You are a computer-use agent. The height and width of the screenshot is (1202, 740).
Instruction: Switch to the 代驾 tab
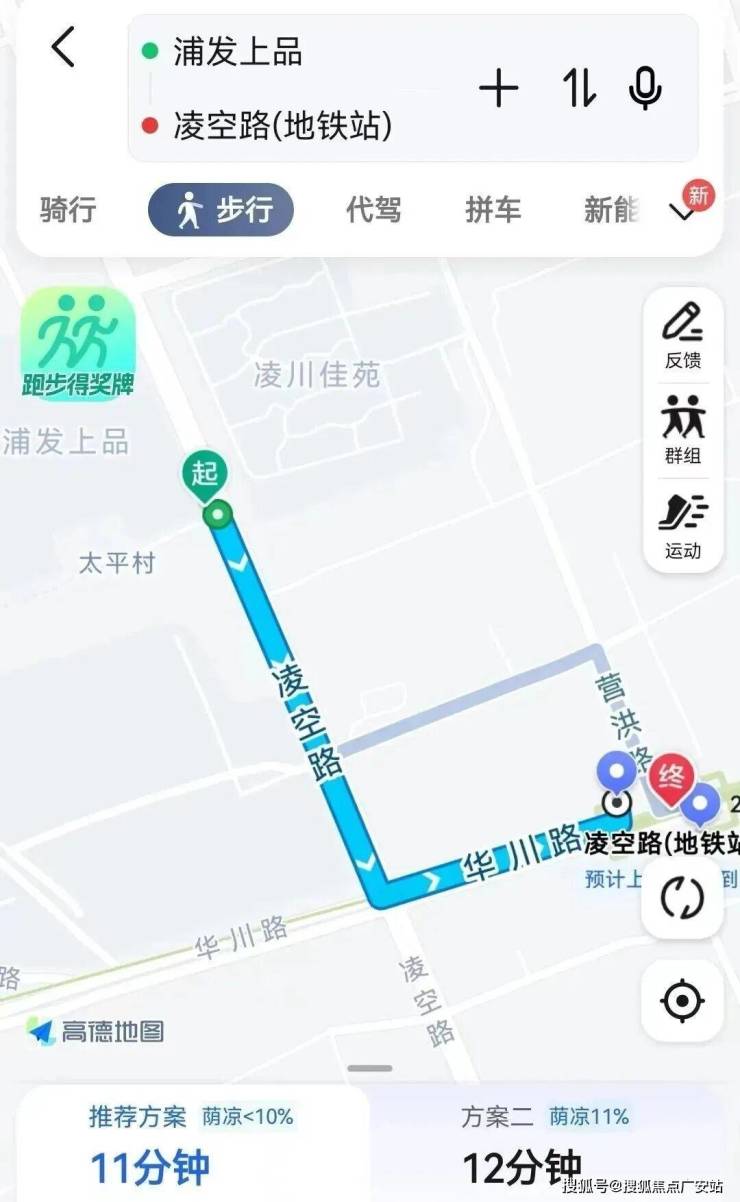(x=373, y=211)
